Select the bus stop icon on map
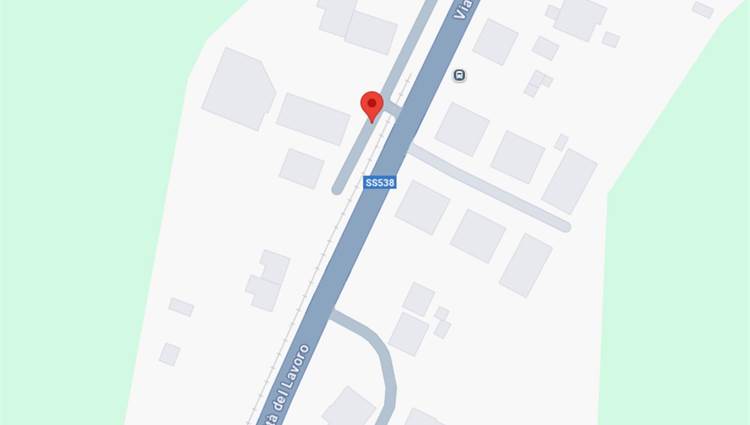 pyautogui.click(x=459, y=75)
